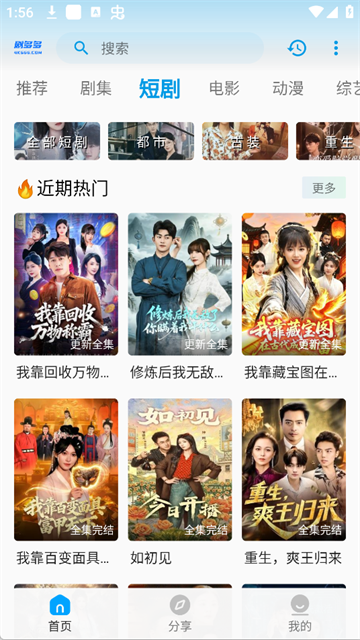This screenshot has width=360, height=640.
Task: Go to the 我的 bottom tab
Action: [x=300, y=613]
